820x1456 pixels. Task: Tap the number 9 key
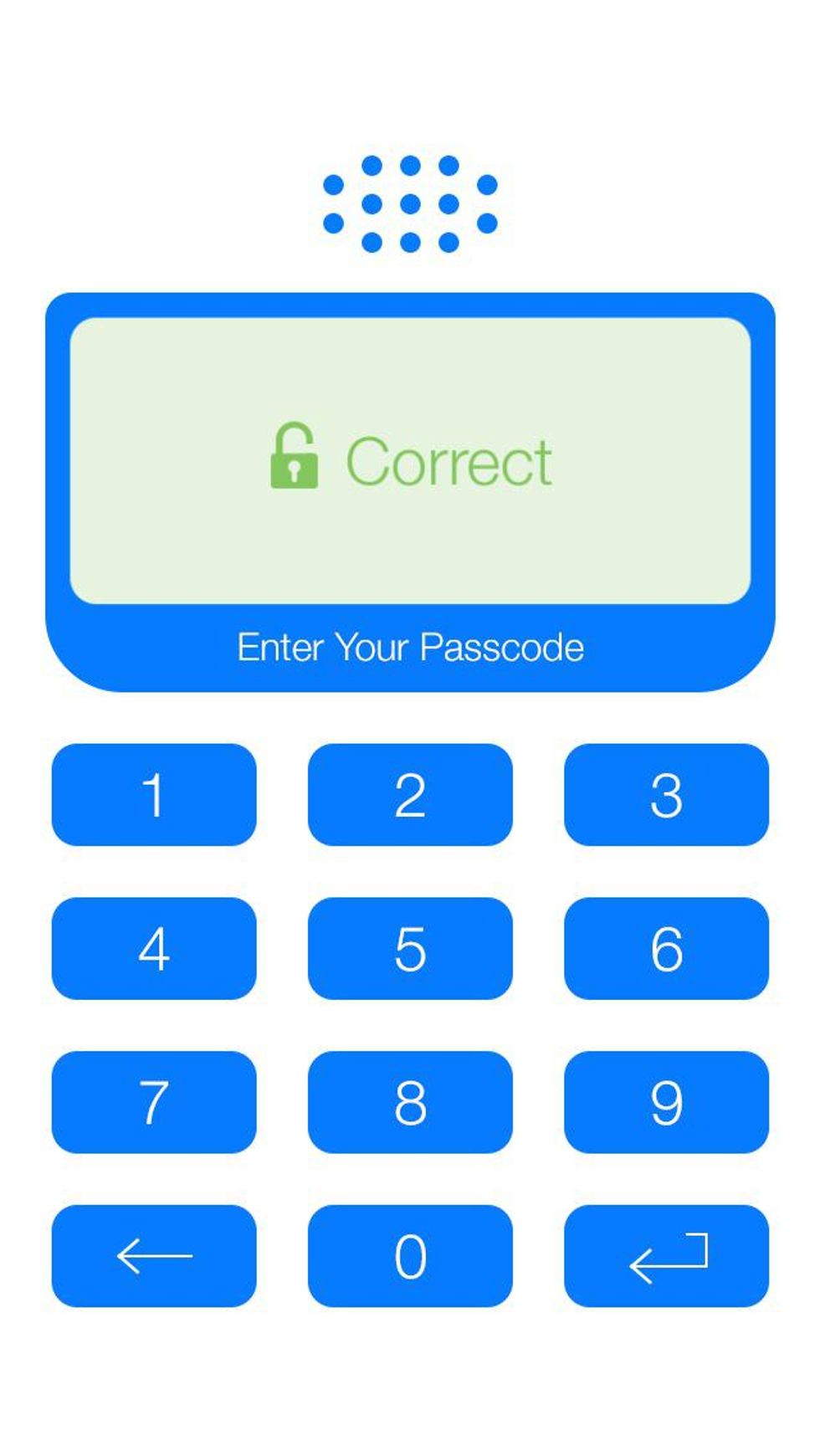tap(665, 1103)
